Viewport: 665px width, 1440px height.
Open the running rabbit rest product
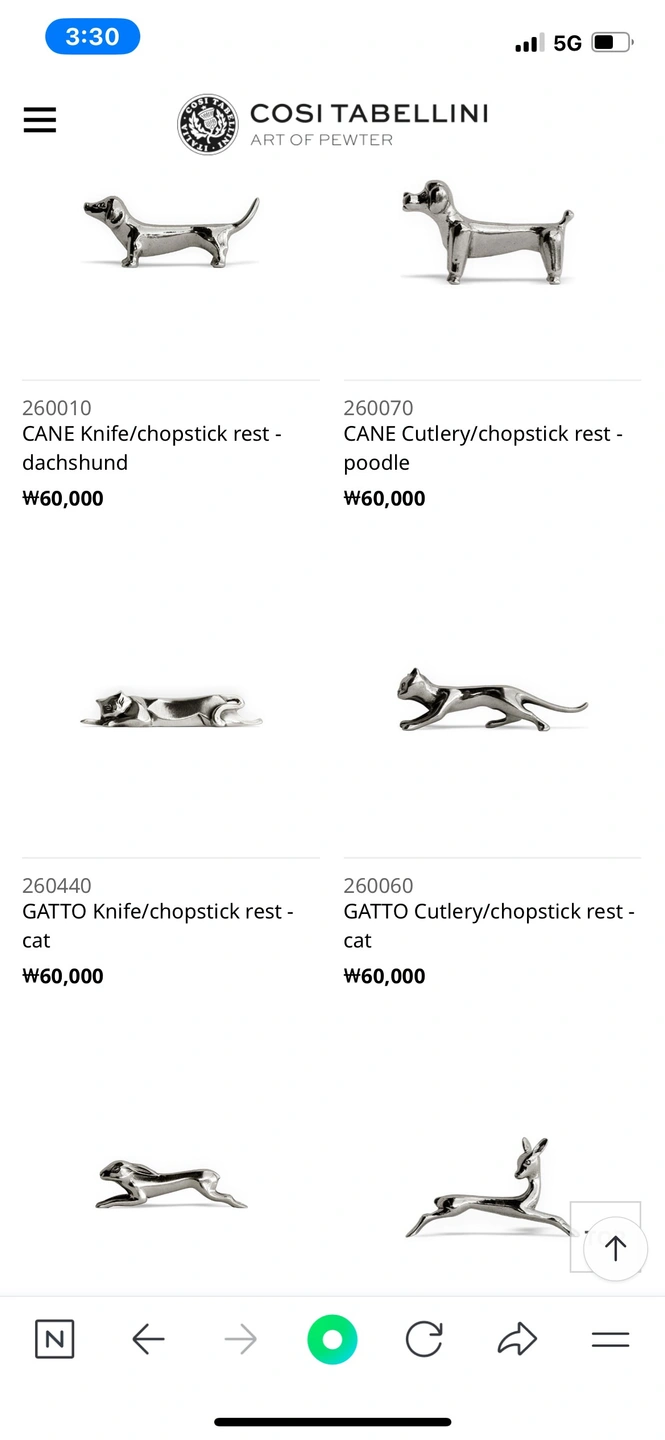[x=171, y=1184]
